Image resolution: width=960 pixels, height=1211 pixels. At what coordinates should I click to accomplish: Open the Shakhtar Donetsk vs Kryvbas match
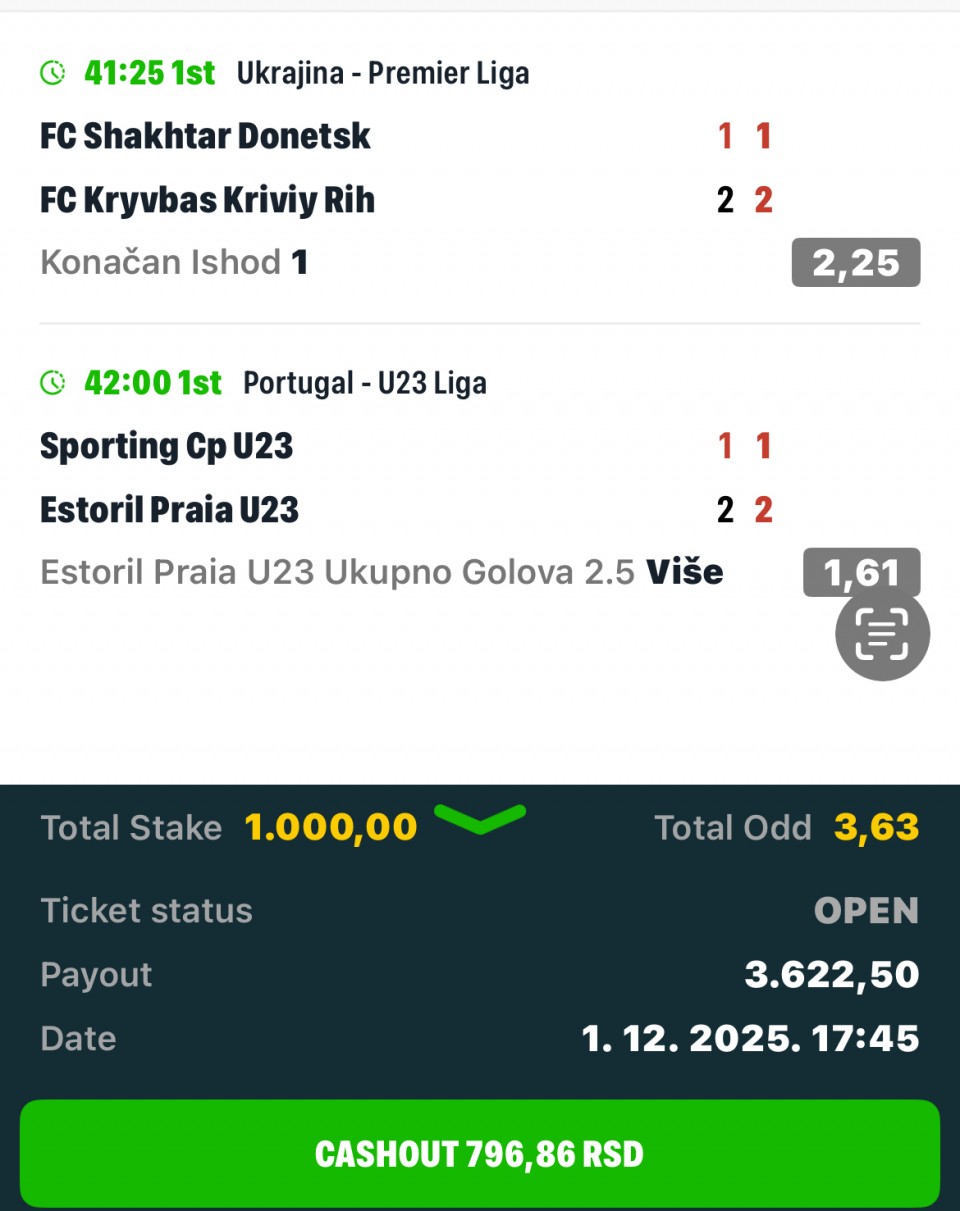[x=206, y=167]
